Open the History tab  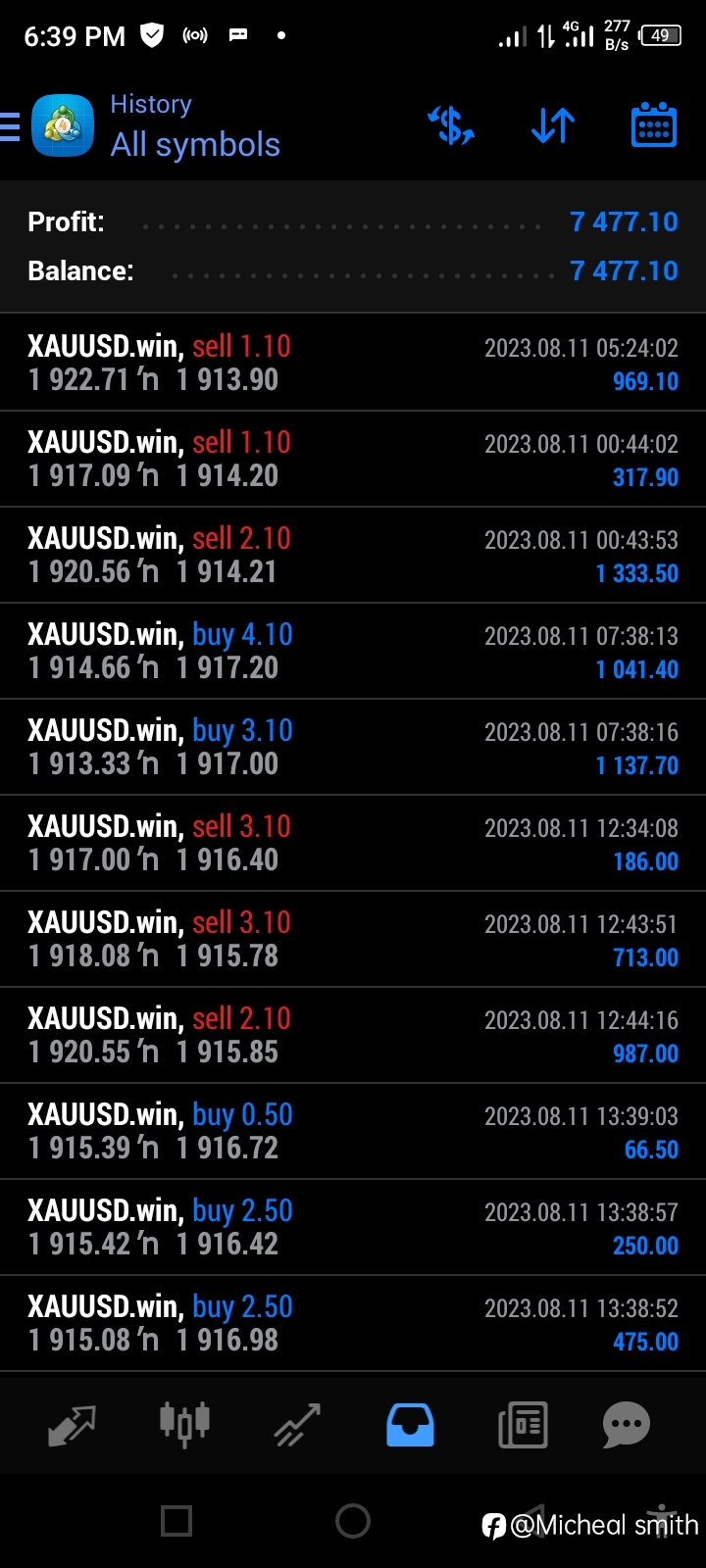point(410,1425)
